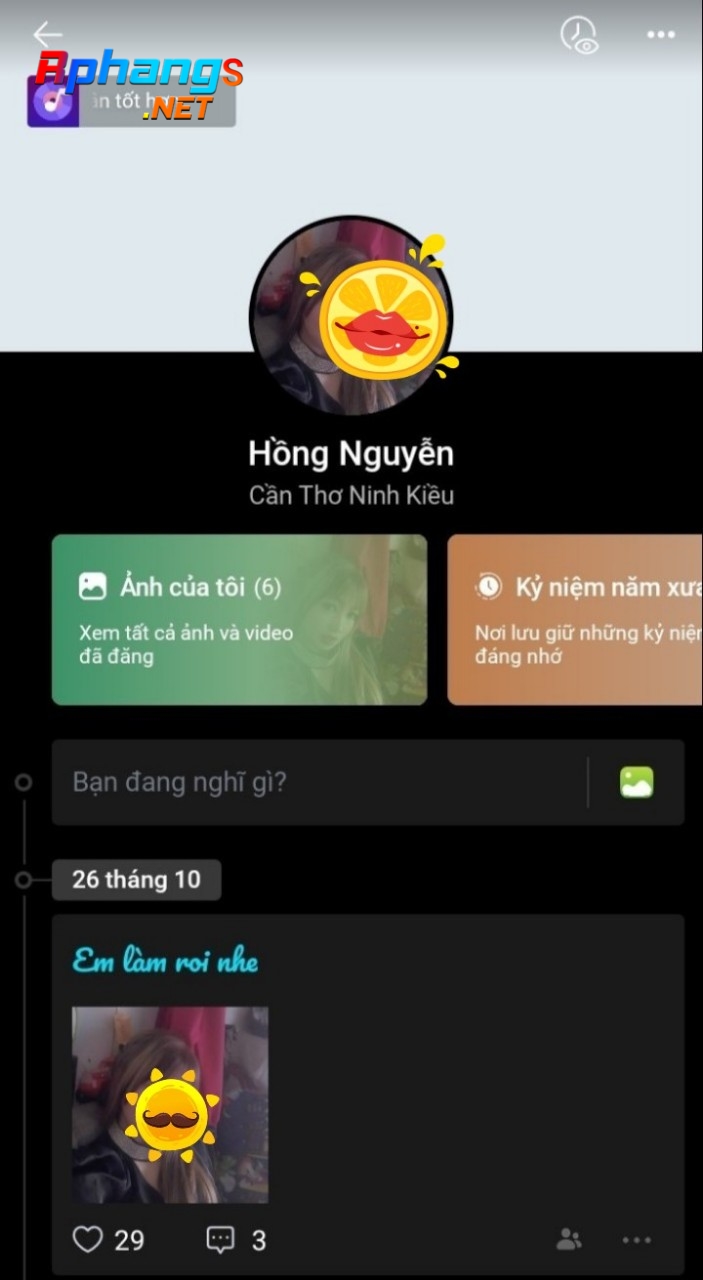
Task: Go back using the top-left arrow
Action: tap(47, 34)
